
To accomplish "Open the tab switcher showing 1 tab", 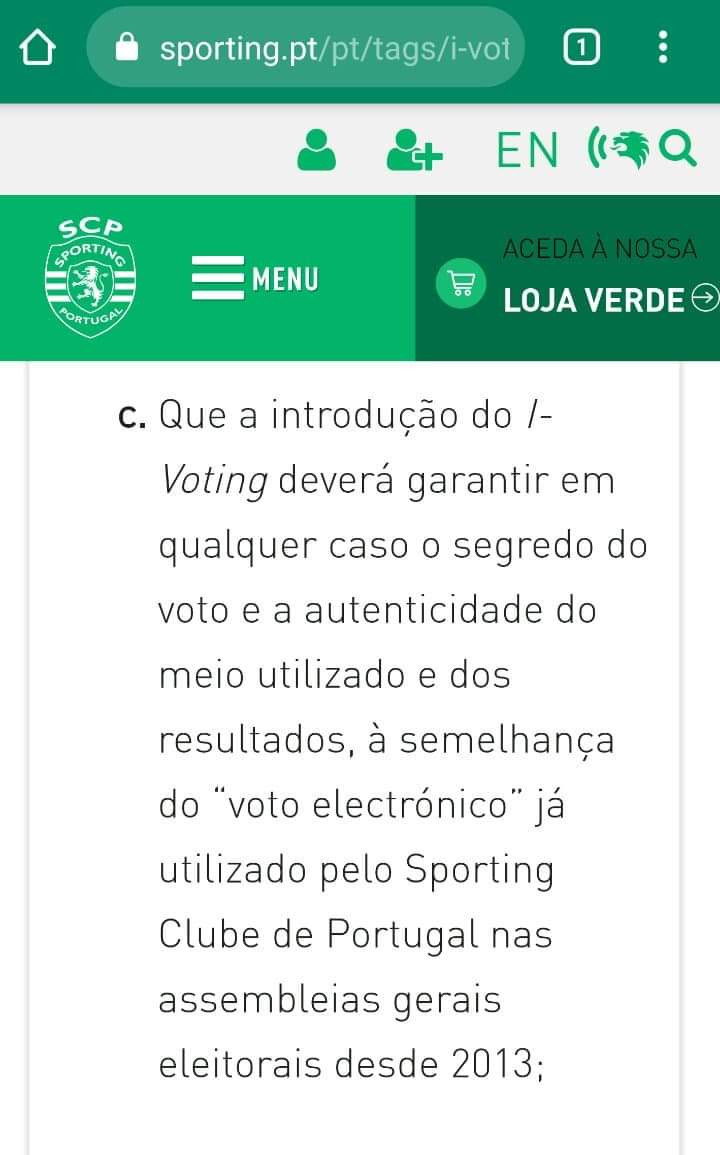I will tap(581, 48).
